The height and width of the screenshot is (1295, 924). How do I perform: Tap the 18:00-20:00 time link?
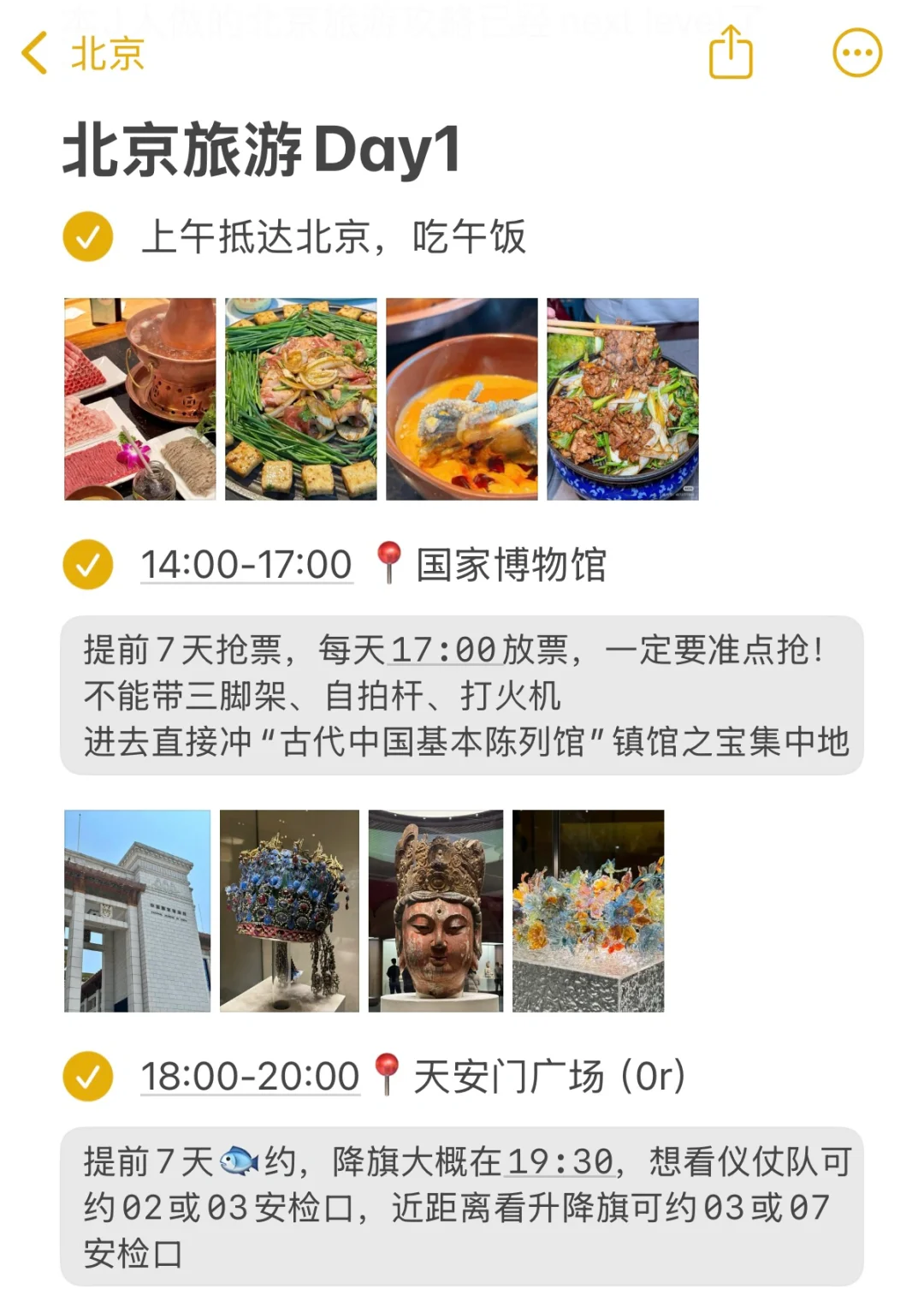point(250,1076)
